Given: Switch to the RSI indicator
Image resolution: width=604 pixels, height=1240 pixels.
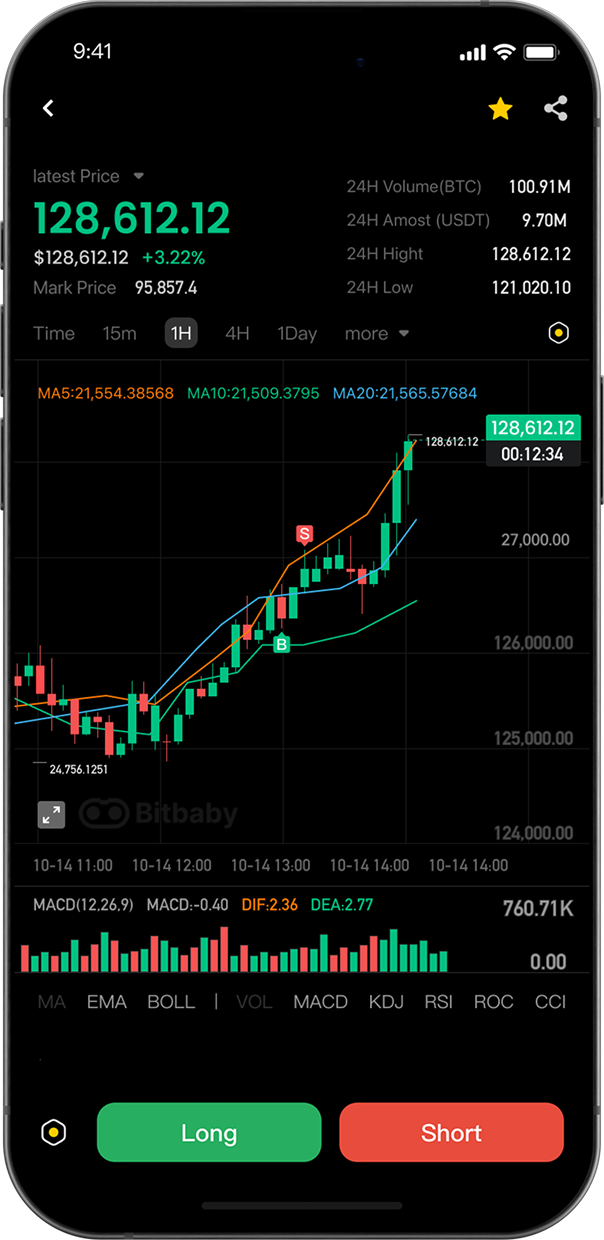Looking at the screenshot, I should [438, 1001].
